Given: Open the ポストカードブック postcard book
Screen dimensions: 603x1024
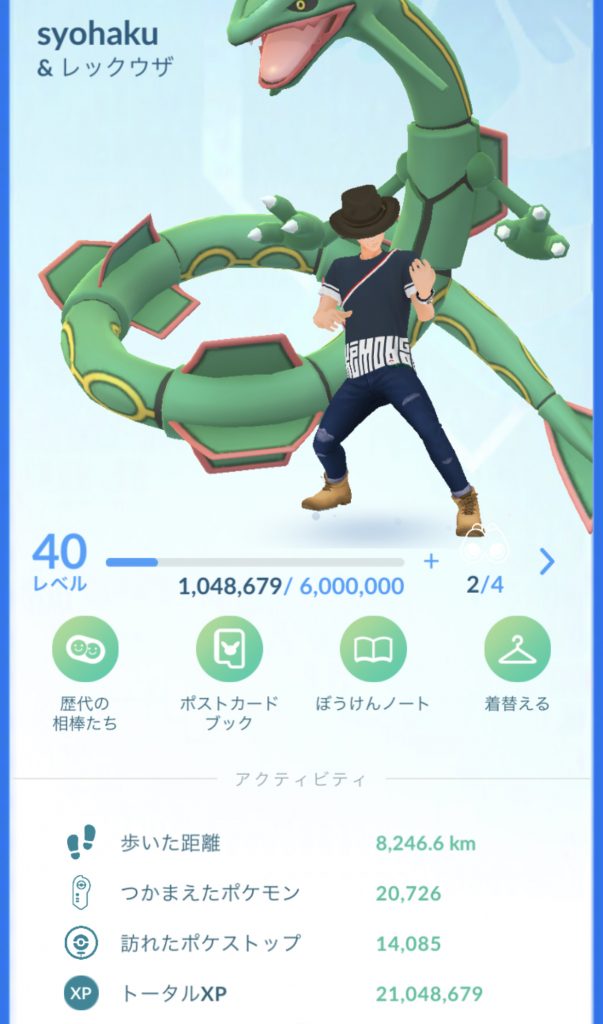Looking at the screenshot, I should coord(229,650).
